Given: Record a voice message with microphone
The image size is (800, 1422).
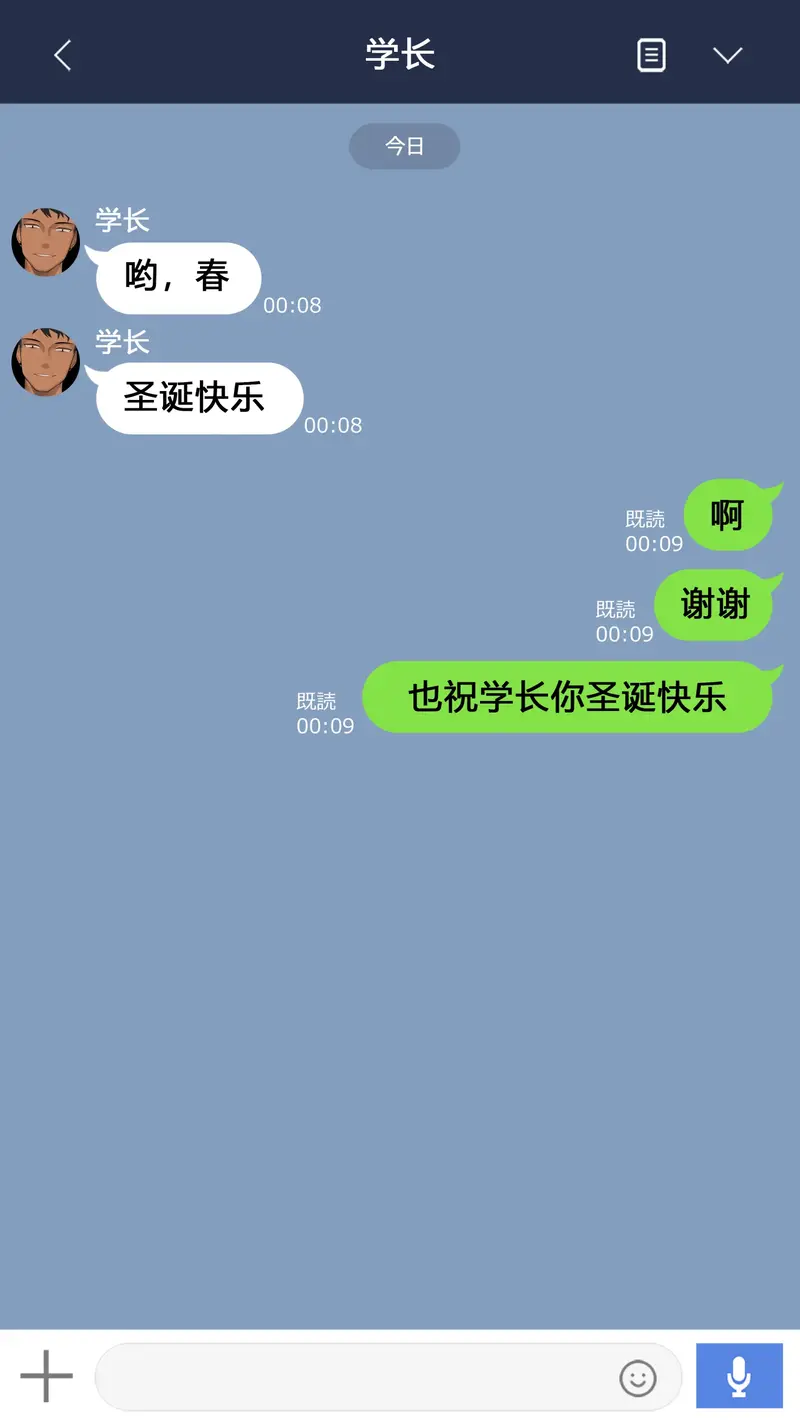Looking at the screenshot, I should point(739,1376).
